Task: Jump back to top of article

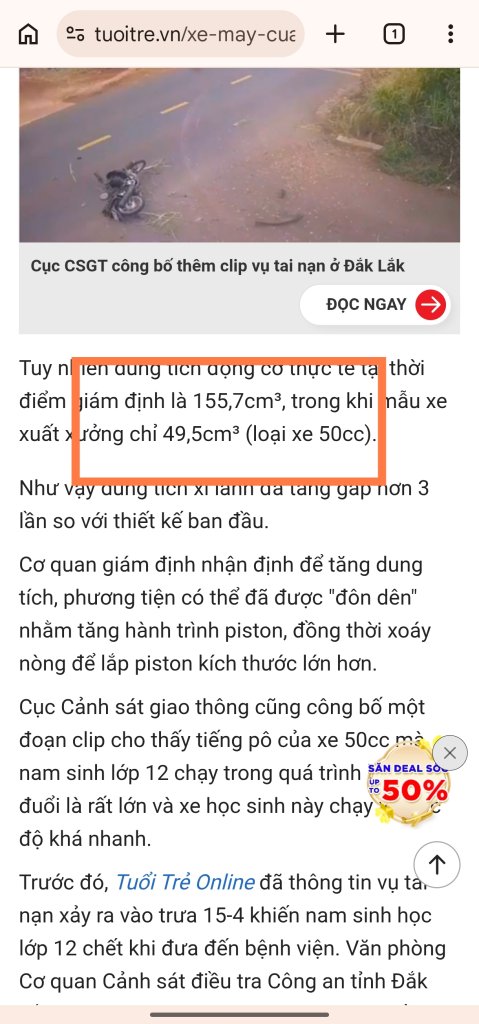Action: [x=437, y=865]
